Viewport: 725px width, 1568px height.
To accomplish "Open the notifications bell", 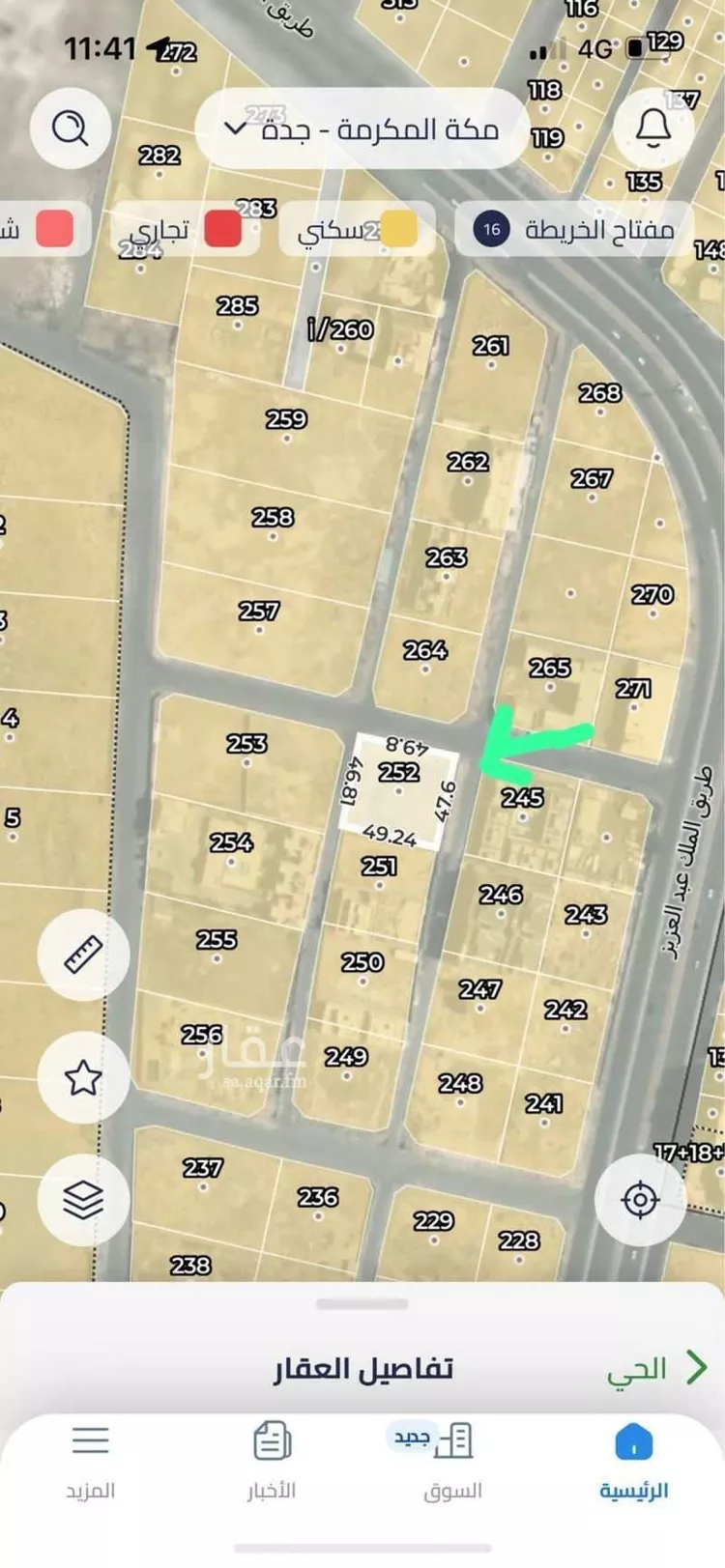I will point(653,127).
